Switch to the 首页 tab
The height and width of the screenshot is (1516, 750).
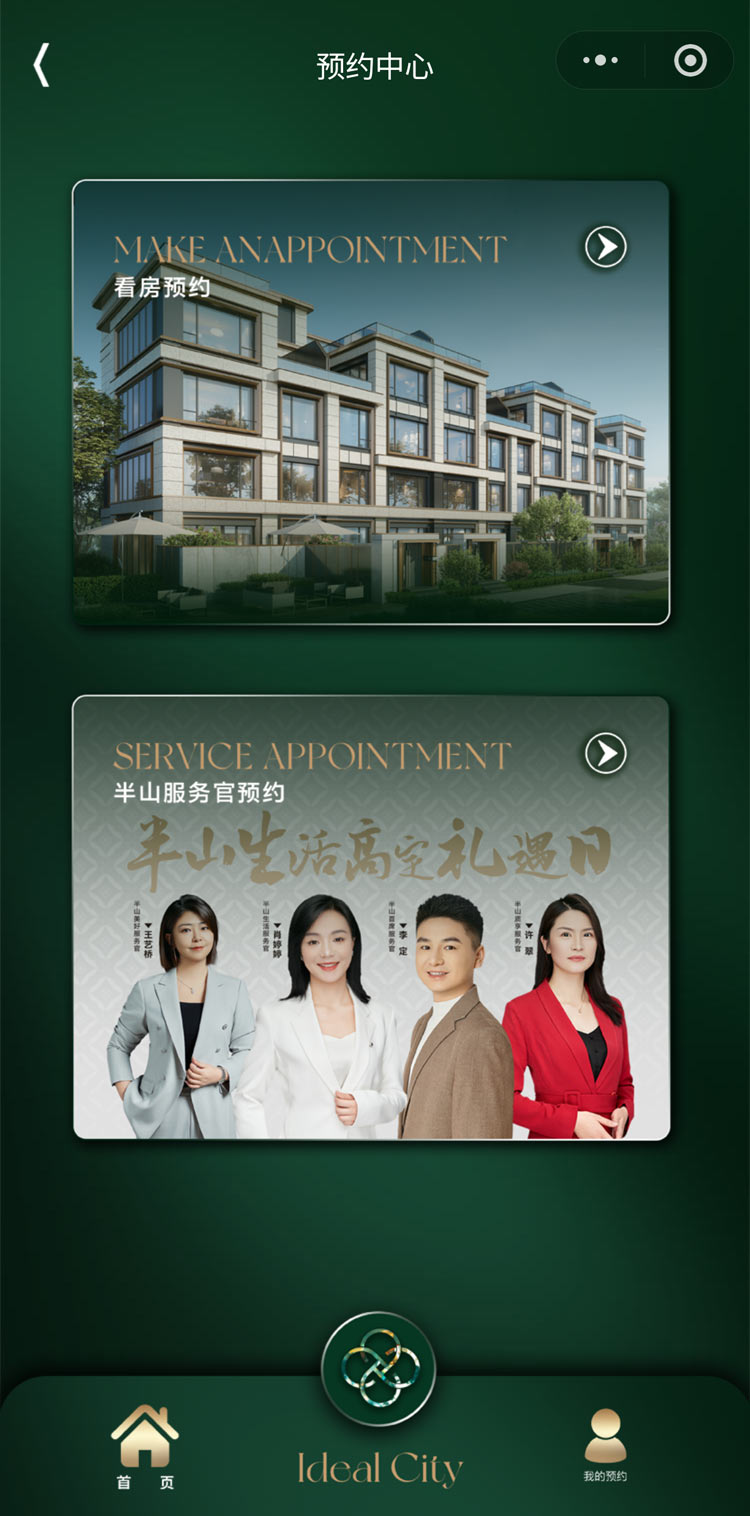[x=145, y=1448]
